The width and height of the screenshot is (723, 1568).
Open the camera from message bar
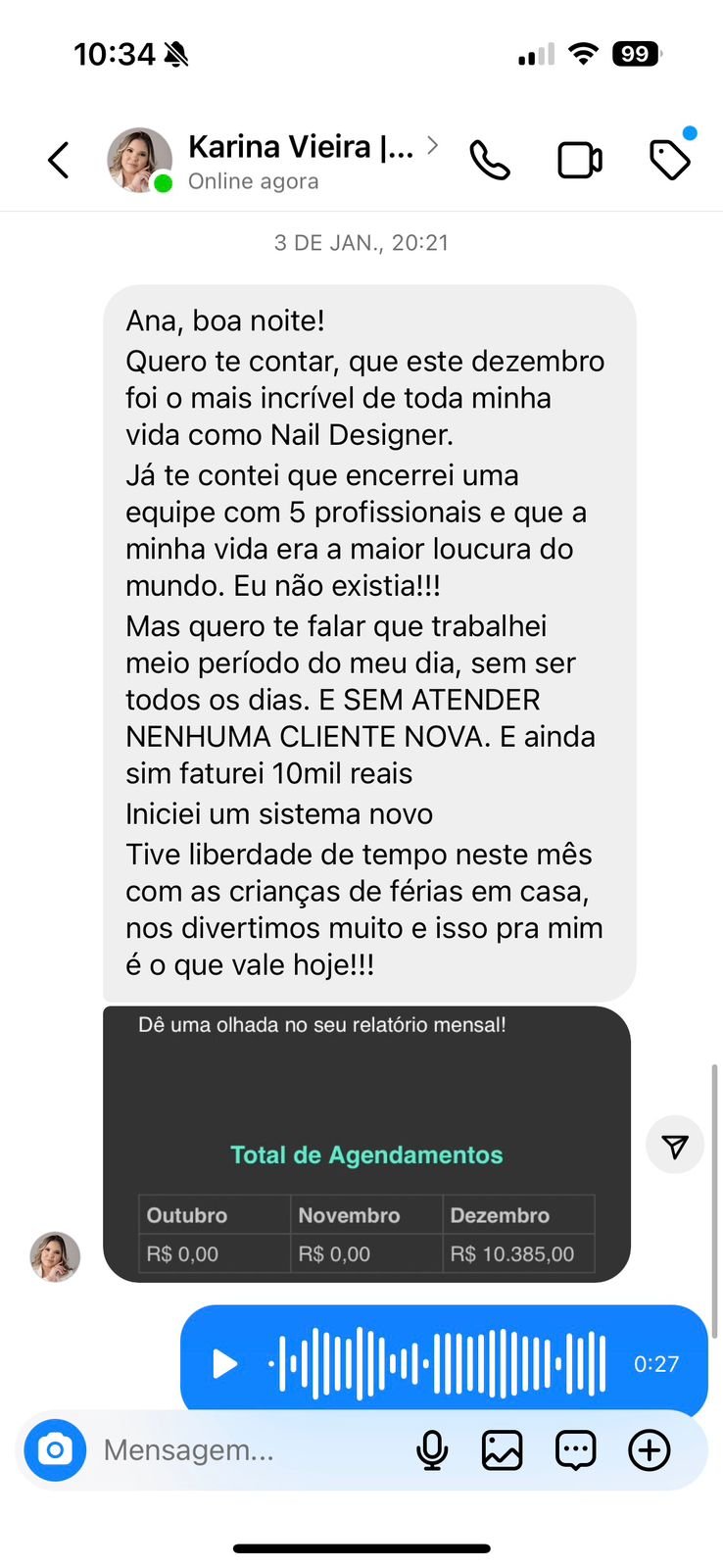tap(55, 1449)
